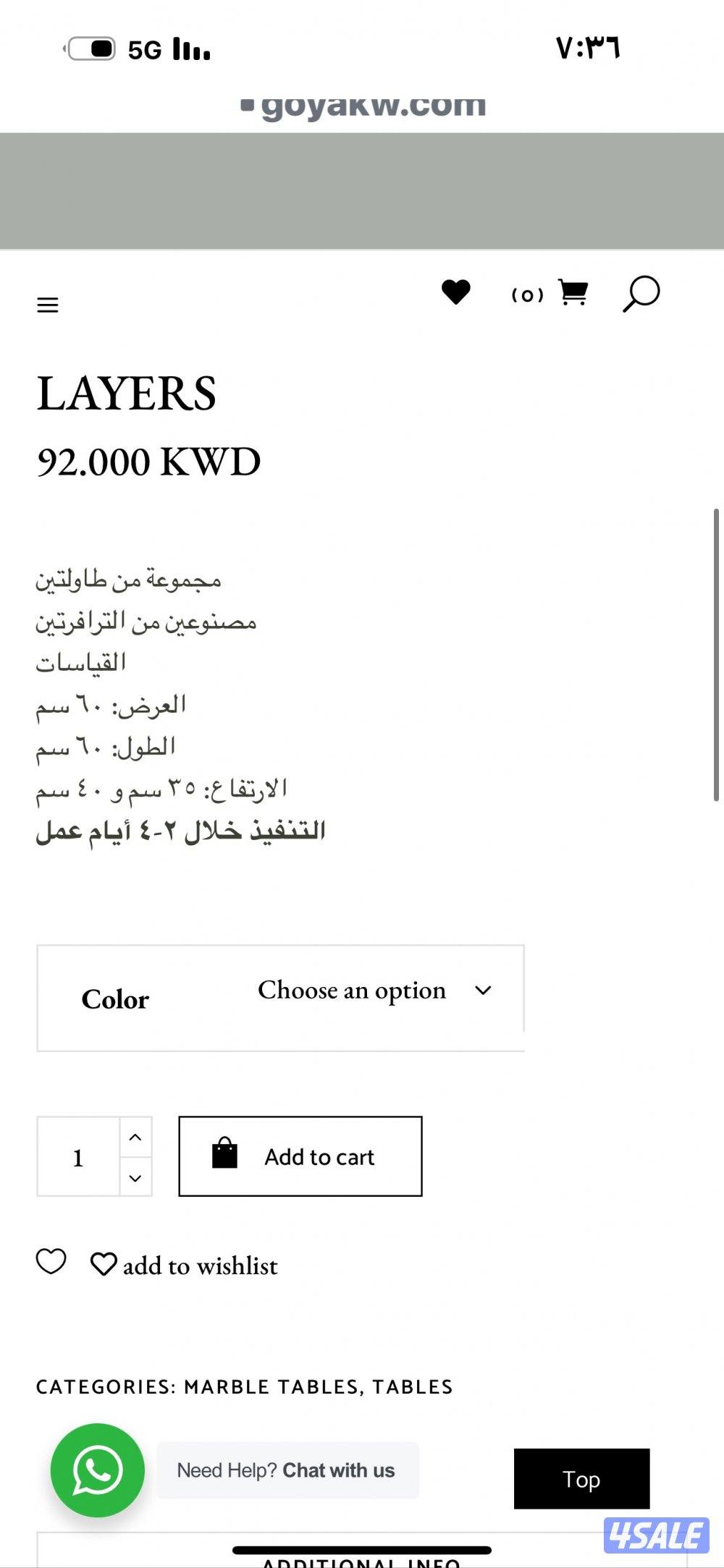724x1568 pixels.
Task: Open the MARBLE TABLES category
Action: [269, 1387]
